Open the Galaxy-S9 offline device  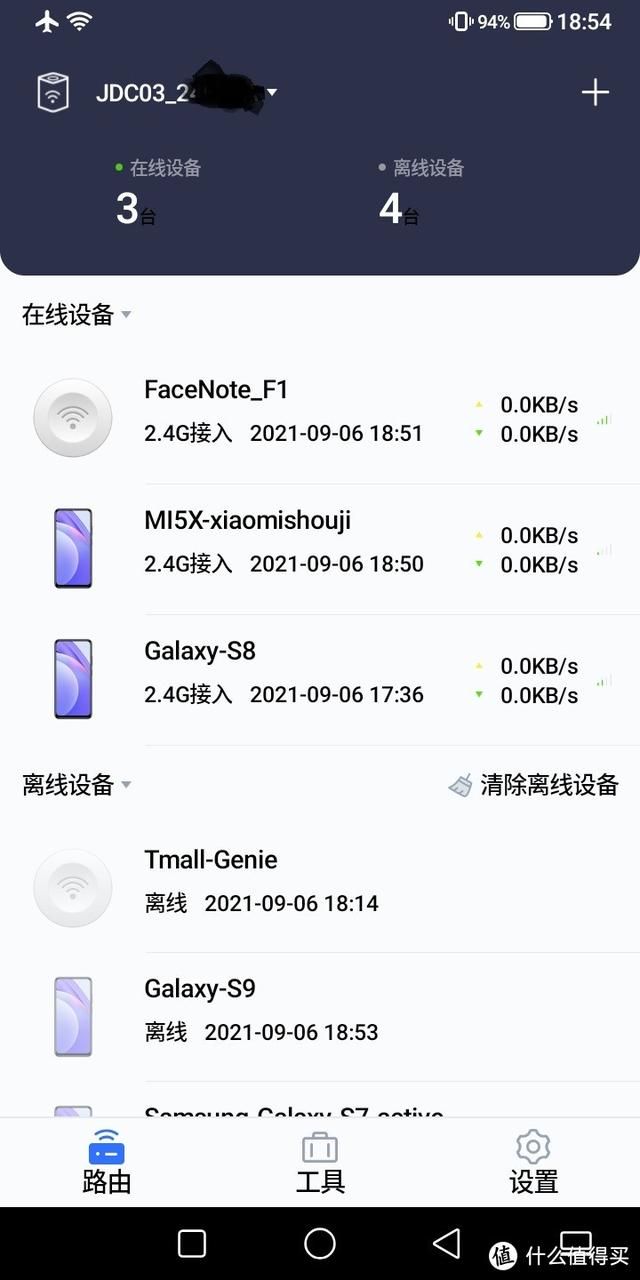(320, 1017)
